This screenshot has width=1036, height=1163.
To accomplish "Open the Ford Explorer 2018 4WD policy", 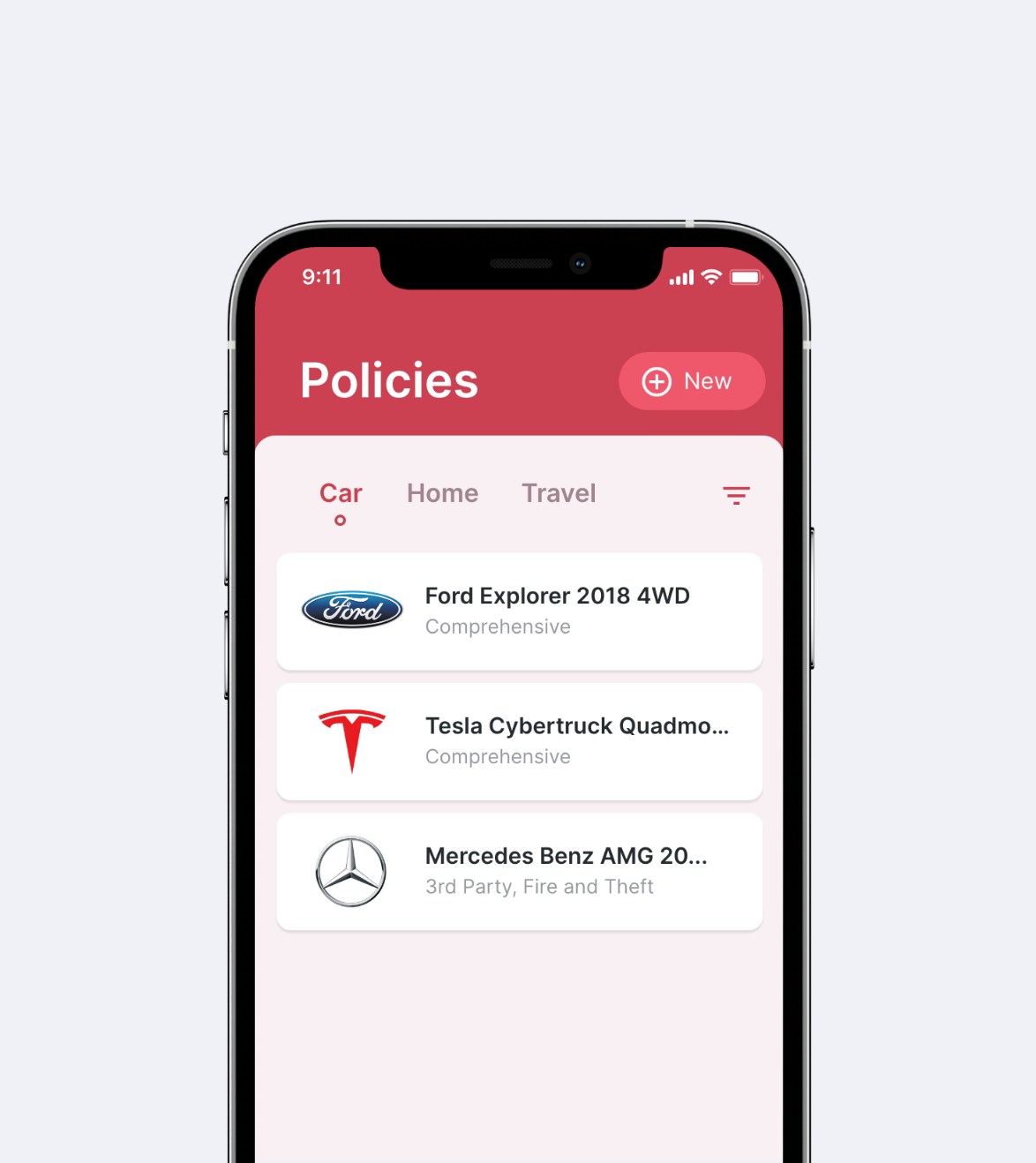I will (x=519, y=612).
